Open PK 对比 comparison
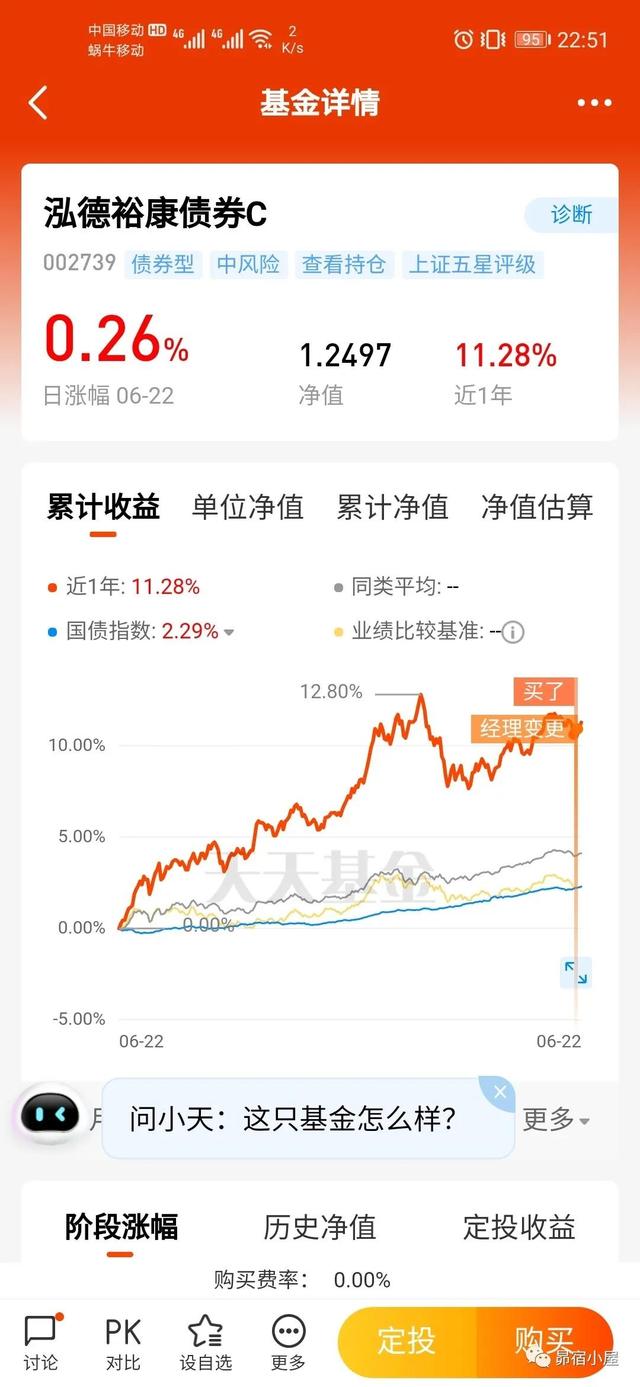This screenshot has width=640, height=1387. (x=123, y=1342)
